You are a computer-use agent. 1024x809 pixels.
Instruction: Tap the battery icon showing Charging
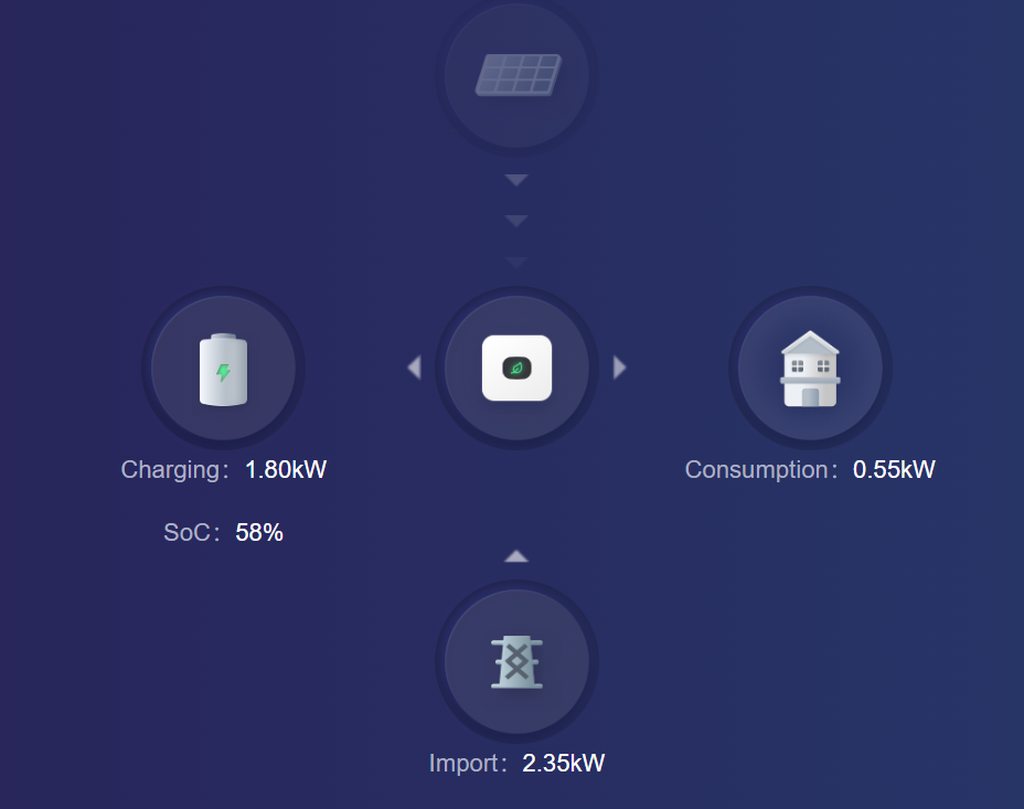pos(223,369)
